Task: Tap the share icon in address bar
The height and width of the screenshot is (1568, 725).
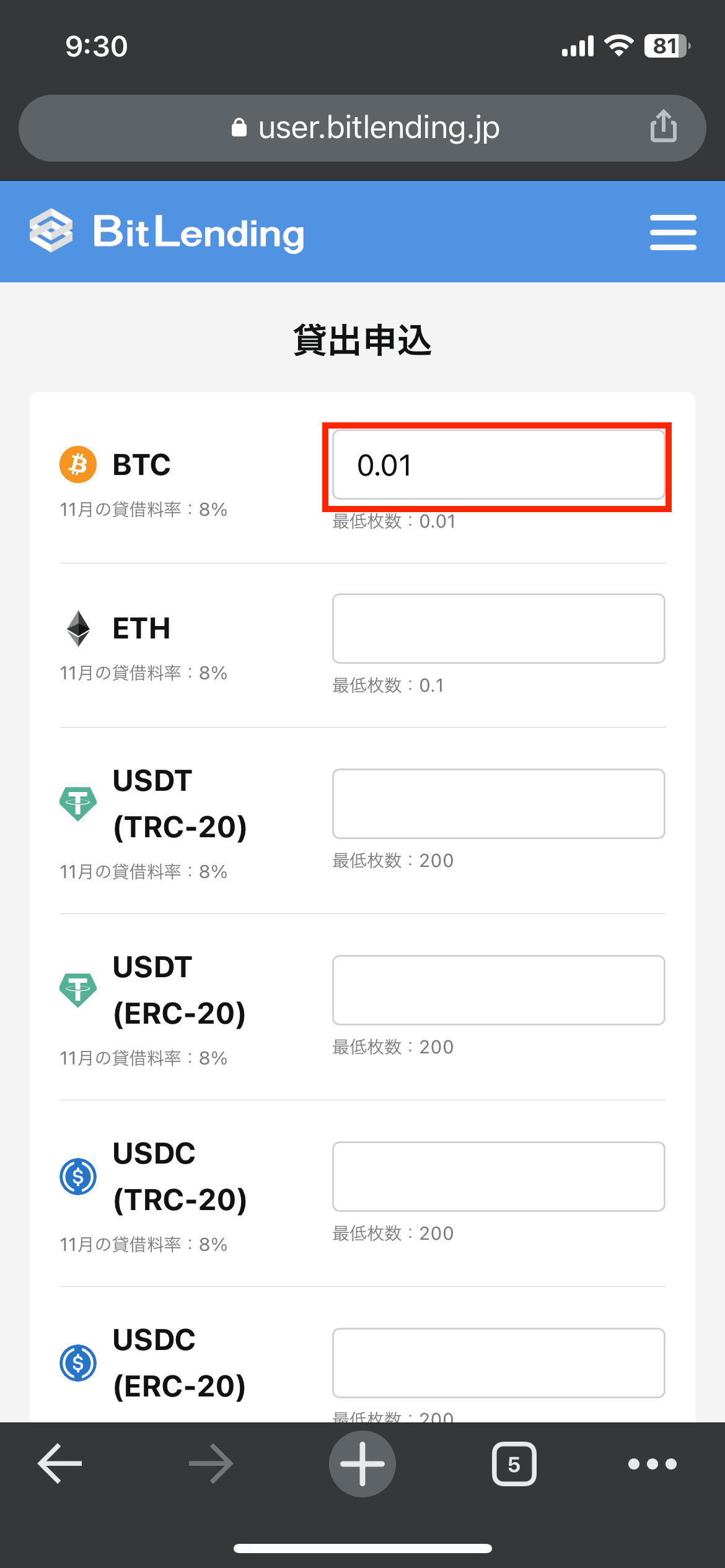Action: click(663, 127)
